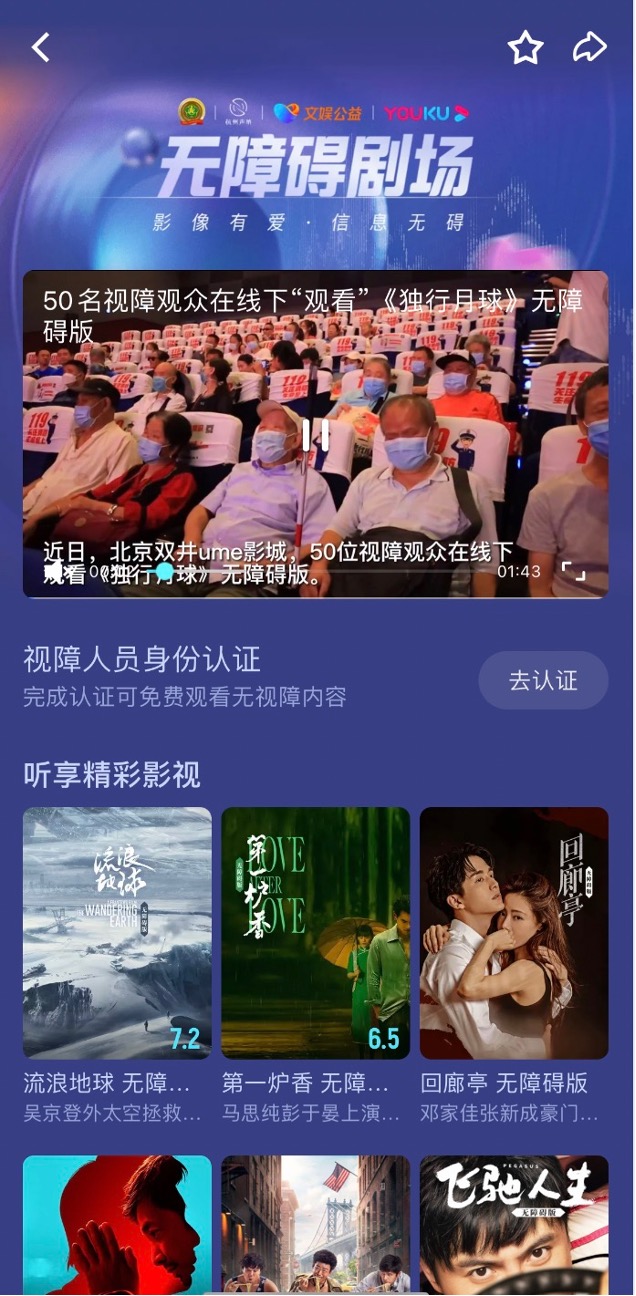
Task: Pause the playing video
Action: (315, 435)
